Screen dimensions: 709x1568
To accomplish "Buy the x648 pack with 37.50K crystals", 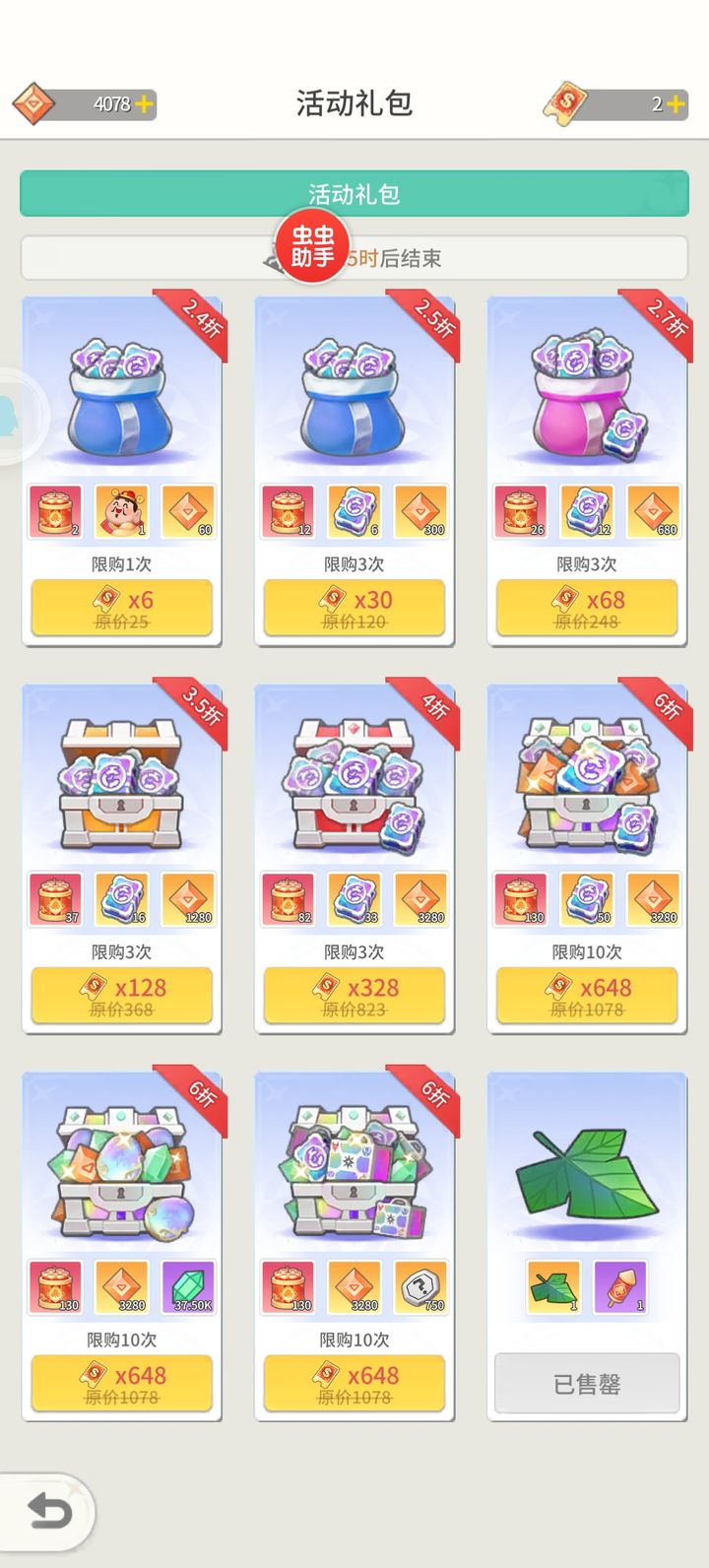I will (x=122, y=1384).
